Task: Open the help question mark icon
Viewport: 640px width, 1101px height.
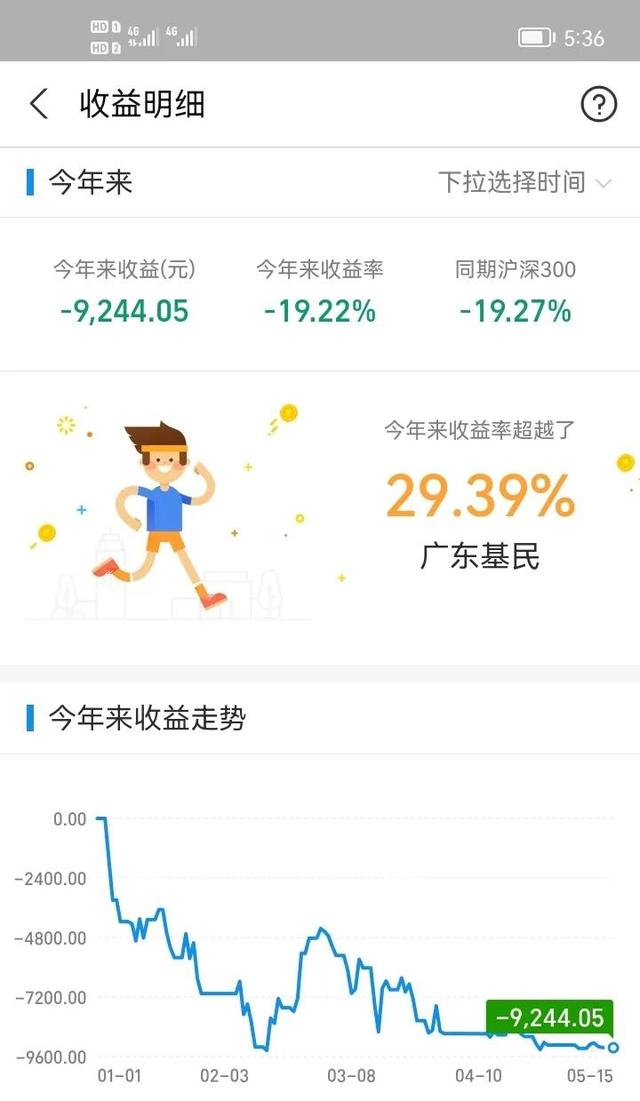Action: pyautogui.click(x=598, y=104)
